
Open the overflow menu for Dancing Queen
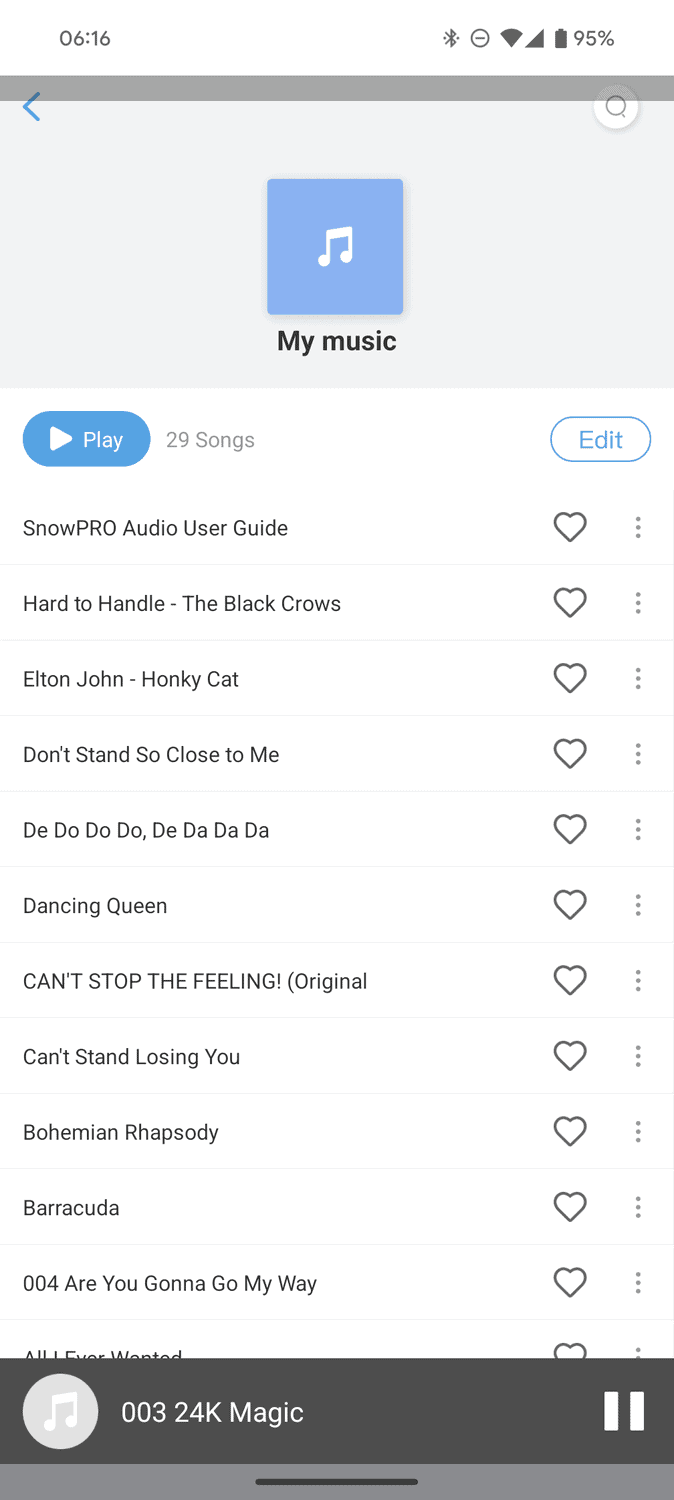click(x=638, y=906)
